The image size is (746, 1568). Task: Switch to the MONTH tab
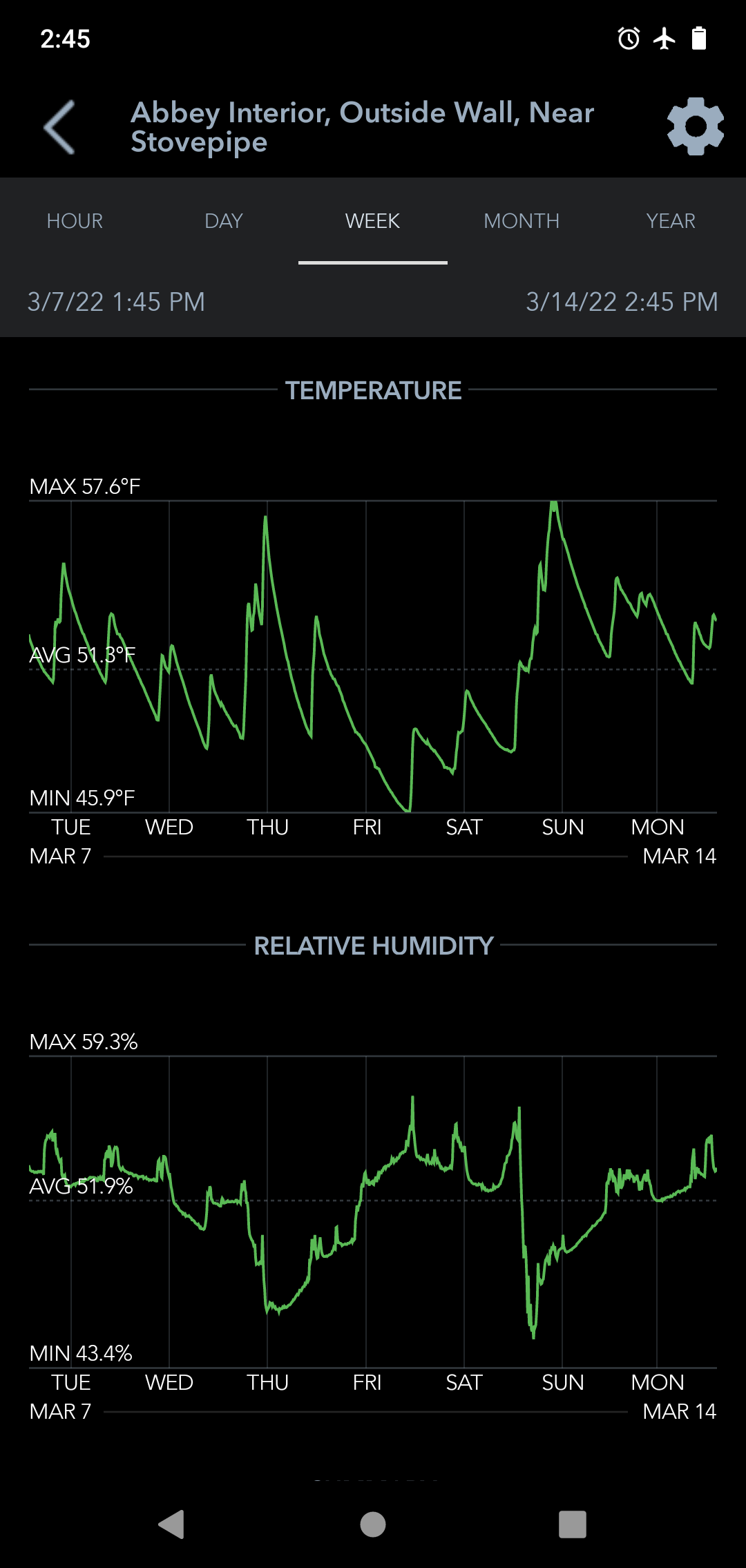[x=522, y=221]
